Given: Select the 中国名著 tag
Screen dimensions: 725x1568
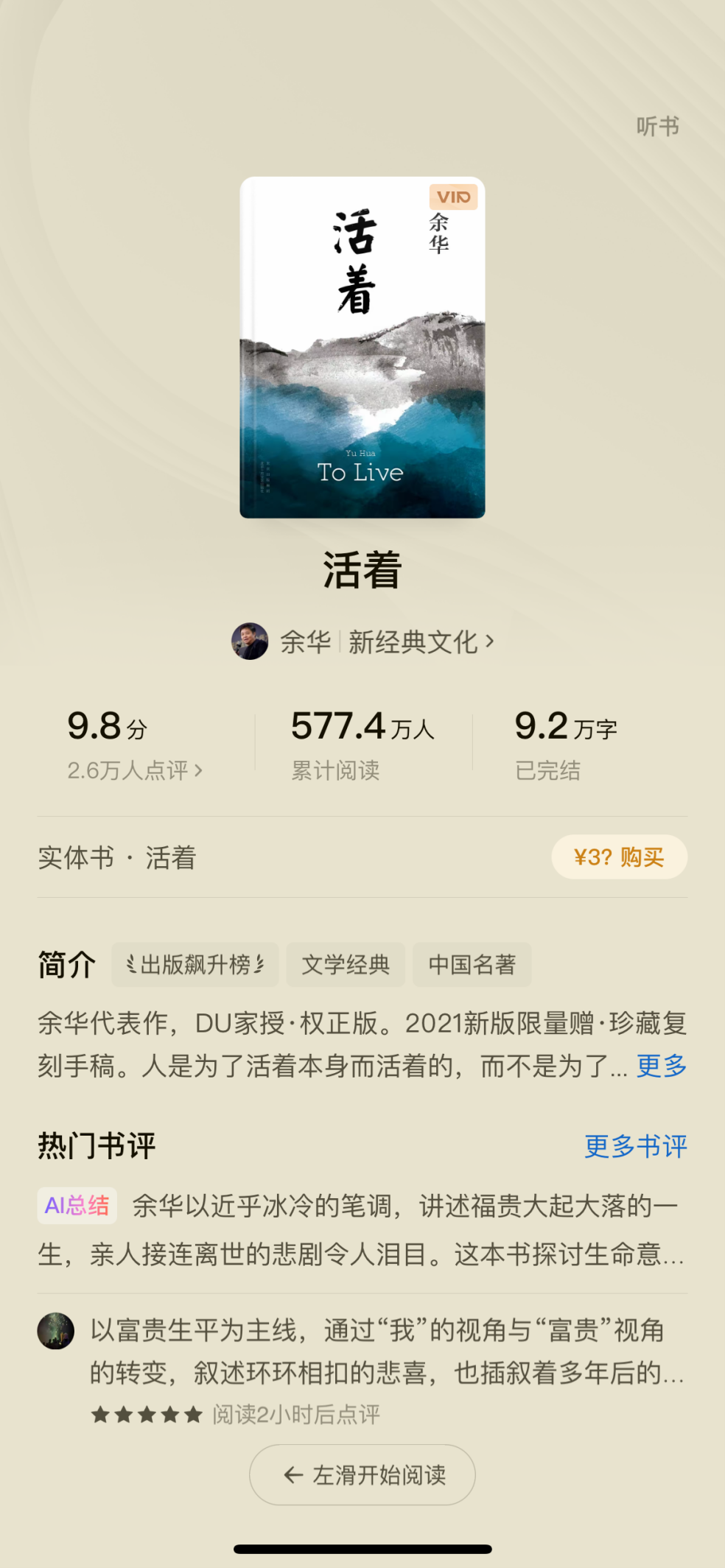Looking at the screenshot, I should 472,964.
